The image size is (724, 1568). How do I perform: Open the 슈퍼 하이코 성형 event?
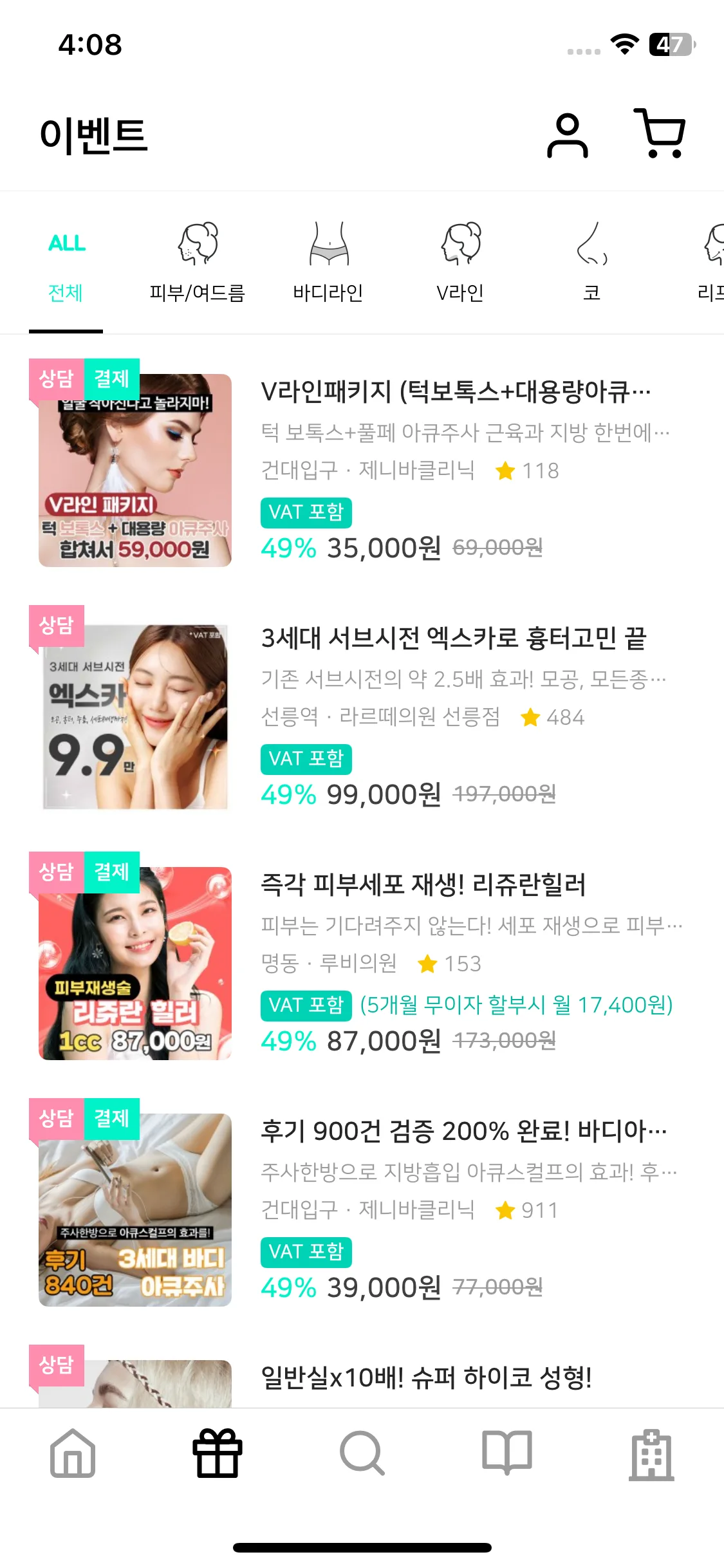pyautogui.click(x=425, y=1377)
